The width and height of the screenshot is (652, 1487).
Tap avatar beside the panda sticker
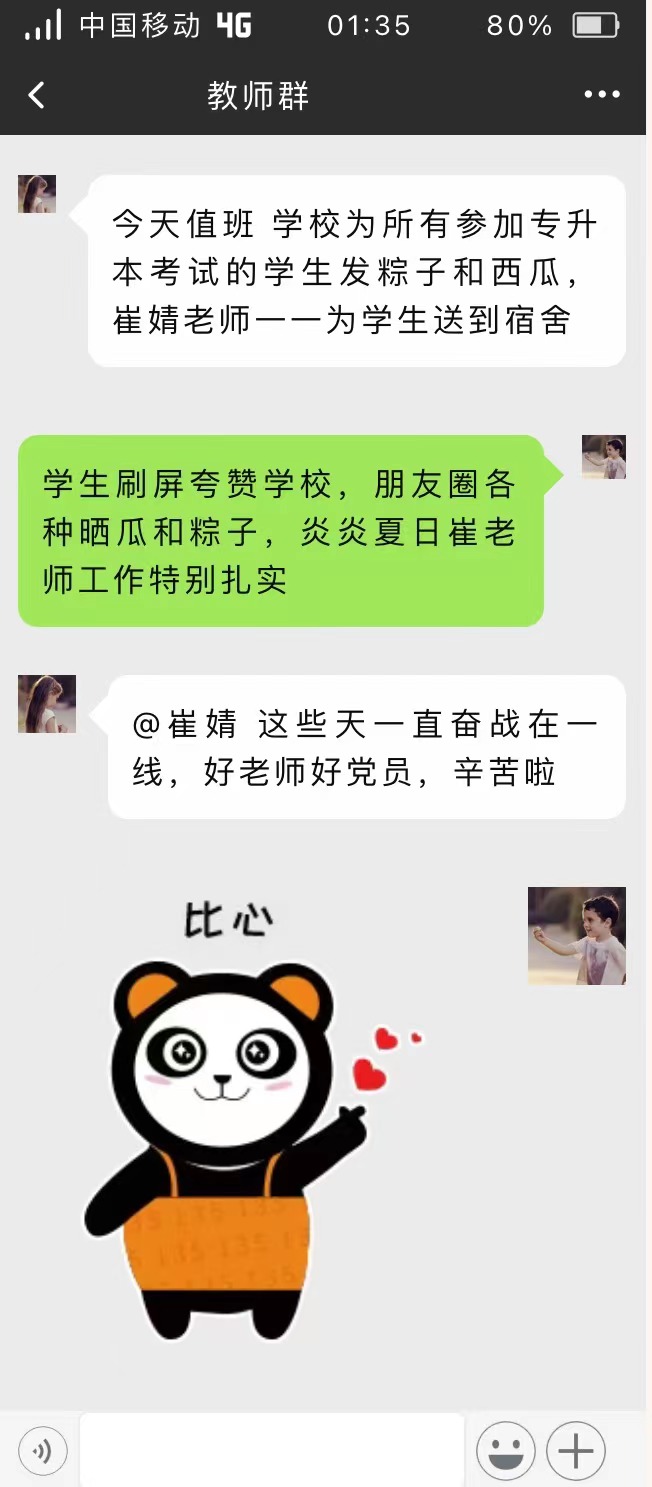coord(577,936)
